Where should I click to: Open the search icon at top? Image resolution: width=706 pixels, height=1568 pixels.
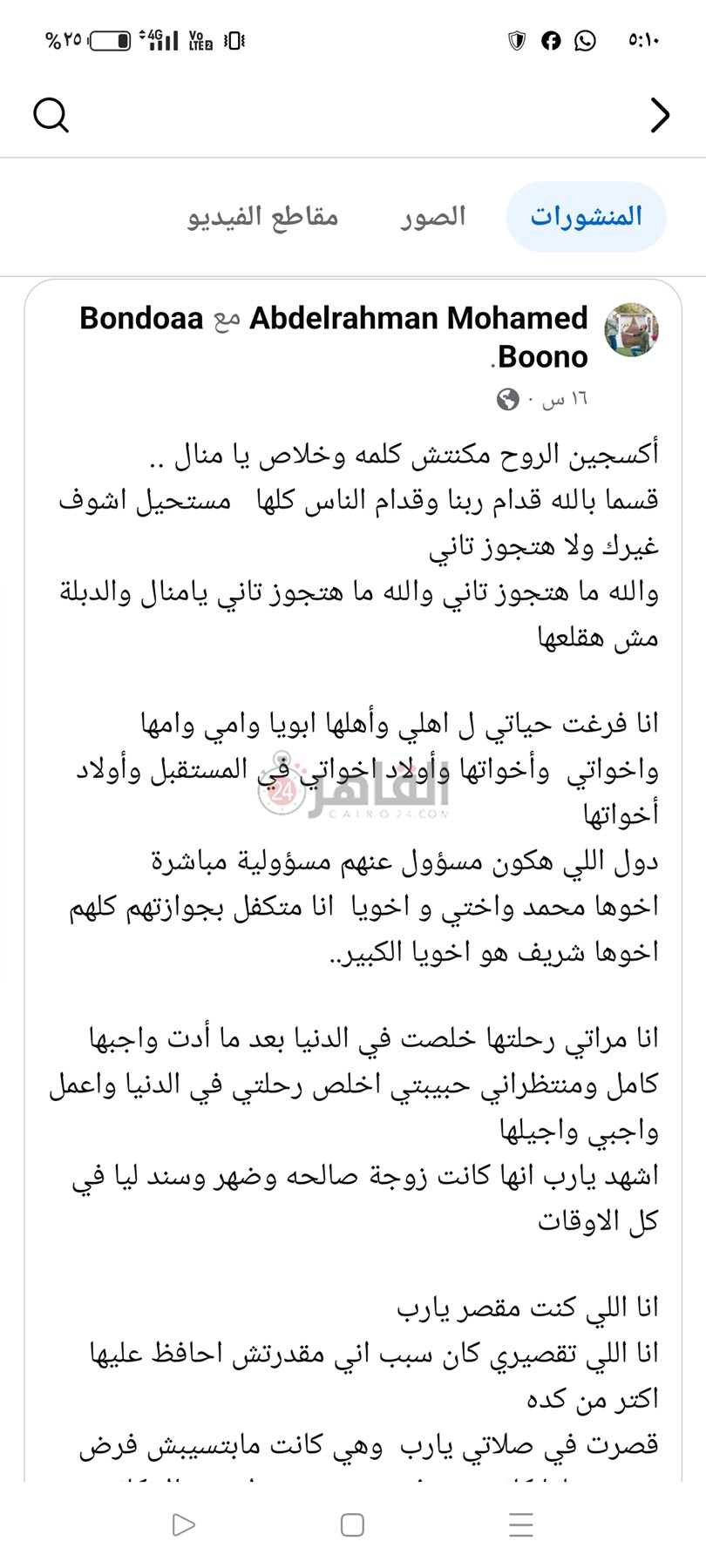51,112
